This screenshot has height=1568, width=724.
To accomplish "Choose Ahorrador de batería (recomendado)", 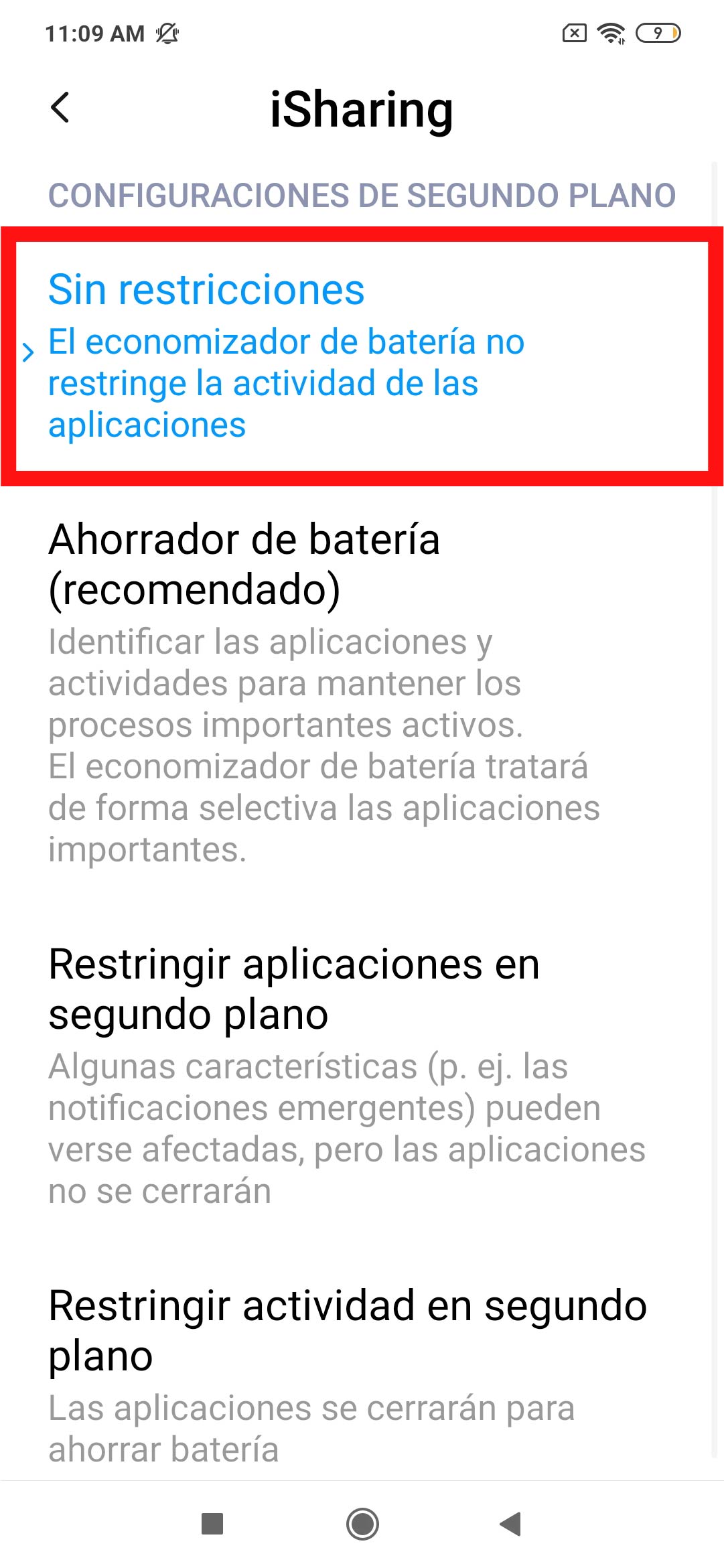I will pos(244,565).
